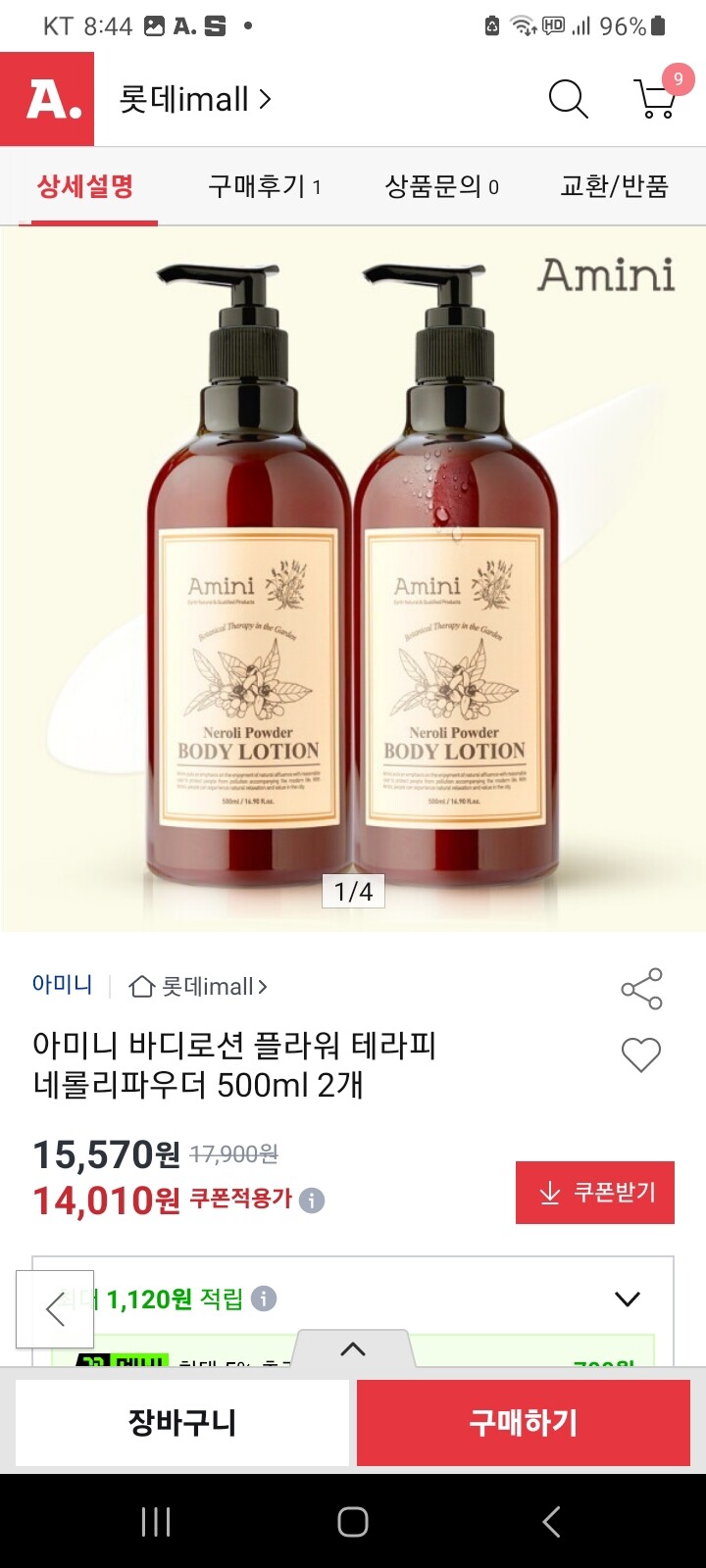Tap 구매하기 to buy now
The height and width of the screenshot is (1568, 706).
[x=524, y=1423]
